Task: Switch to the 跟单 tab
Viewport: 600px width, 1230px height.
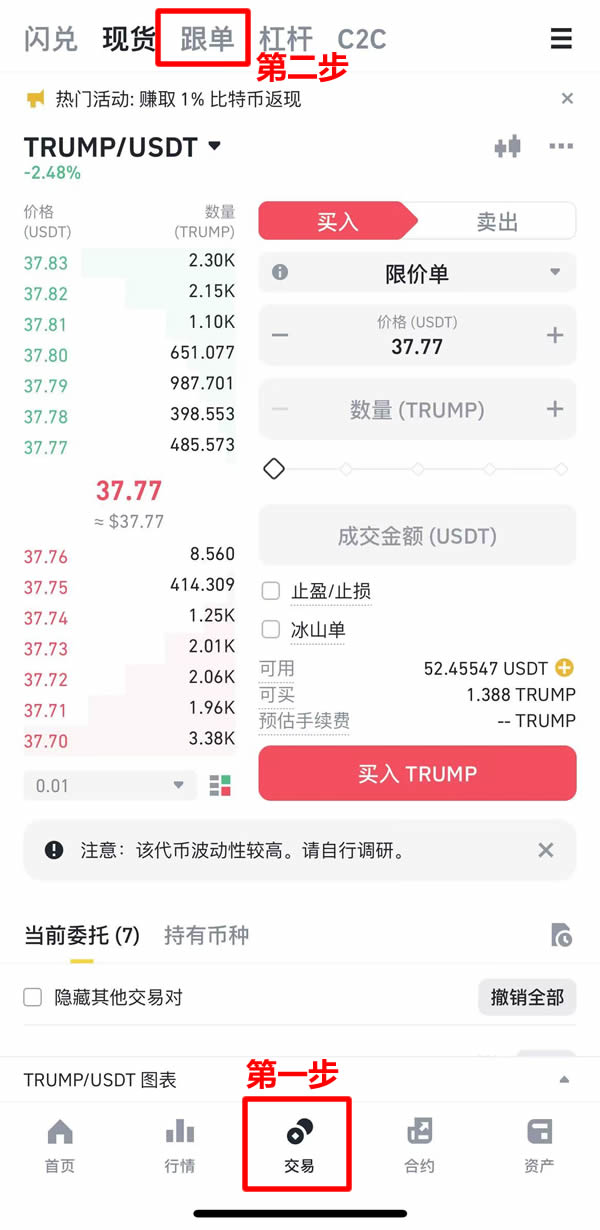Action: coord(207,39)
